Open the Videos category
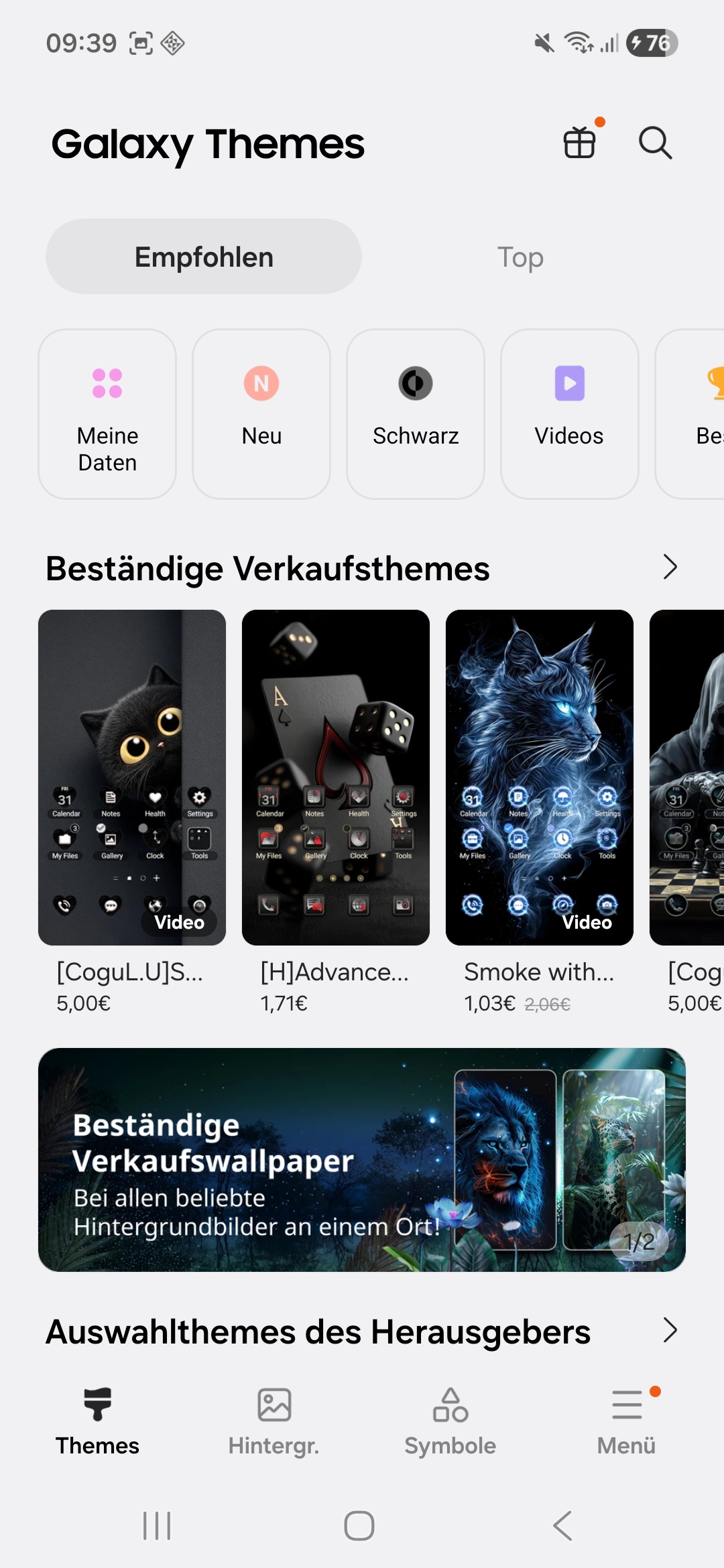Image resolution: width=724 pixels, height=1568 pixels. pyautogui.click(x=569, y=414)
